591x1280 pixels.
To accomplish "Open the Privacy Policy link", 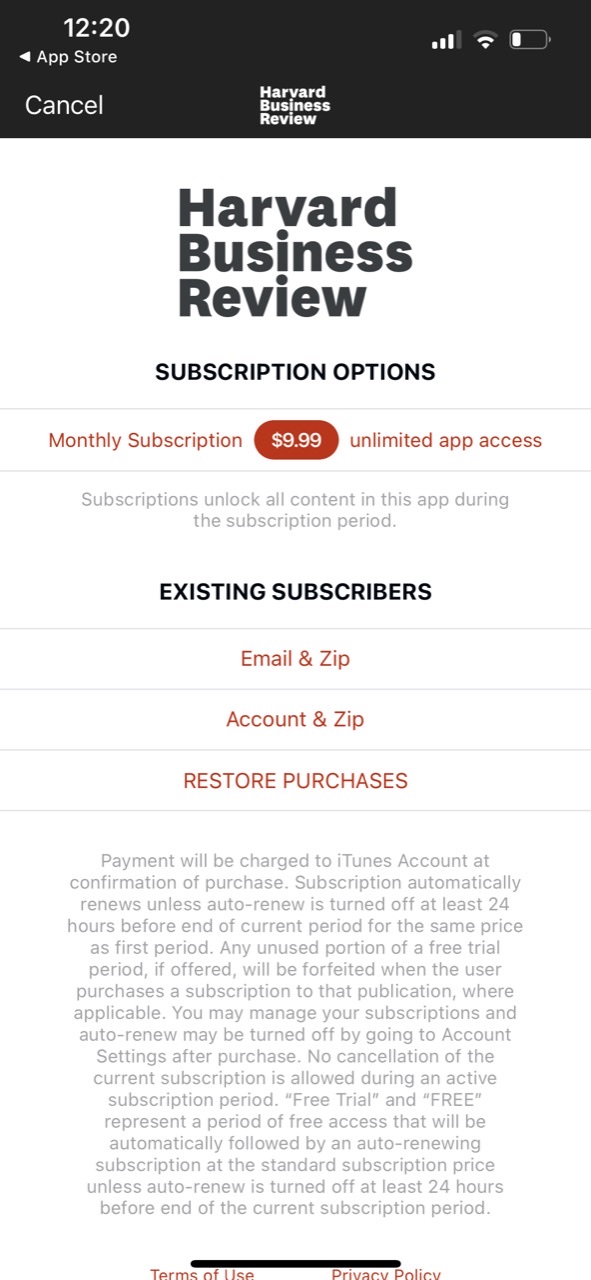I will pyautogui.click(x=386, y=1273).
